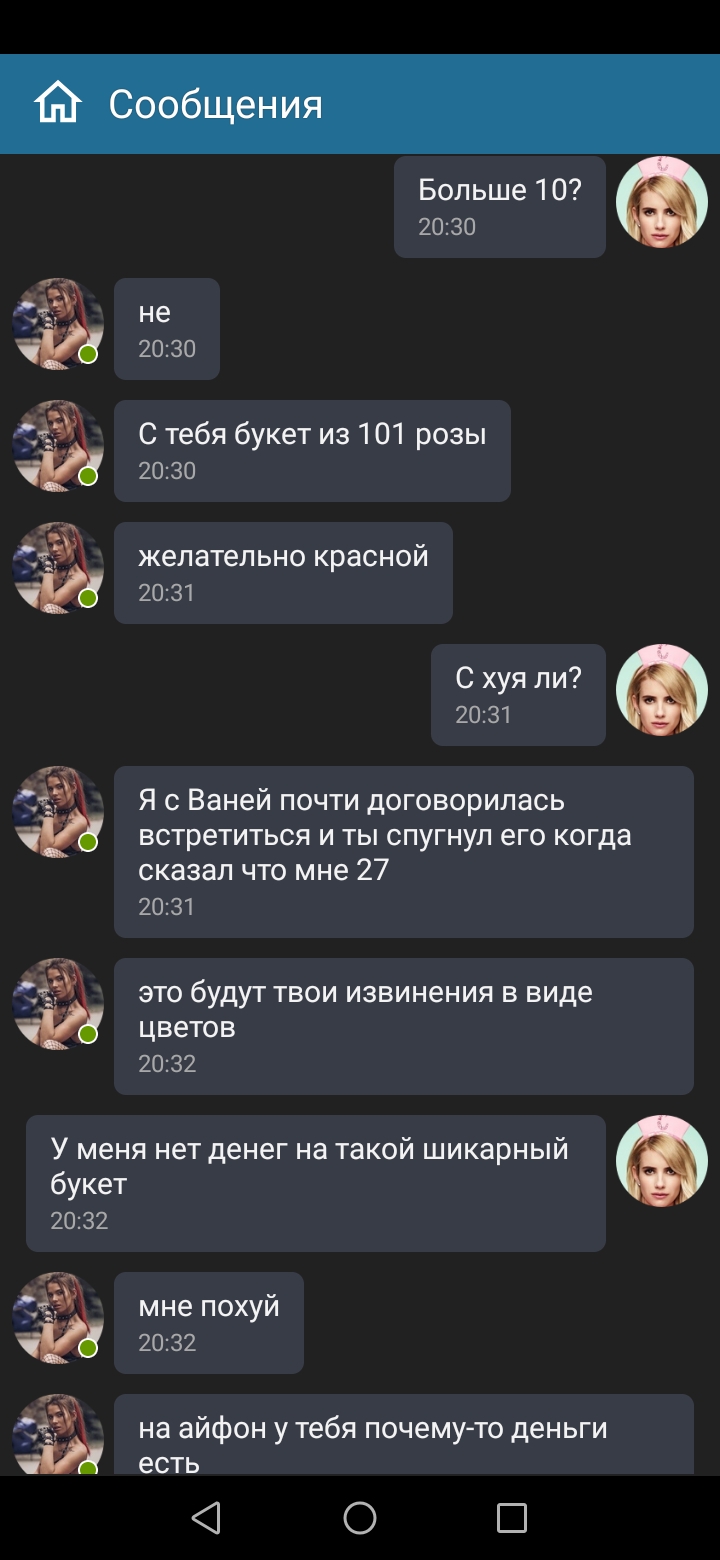Open avatar beside "С тебя букет из 101 розы"
The height and width of the screenshot is (1560, 720).
pos(58,446)
